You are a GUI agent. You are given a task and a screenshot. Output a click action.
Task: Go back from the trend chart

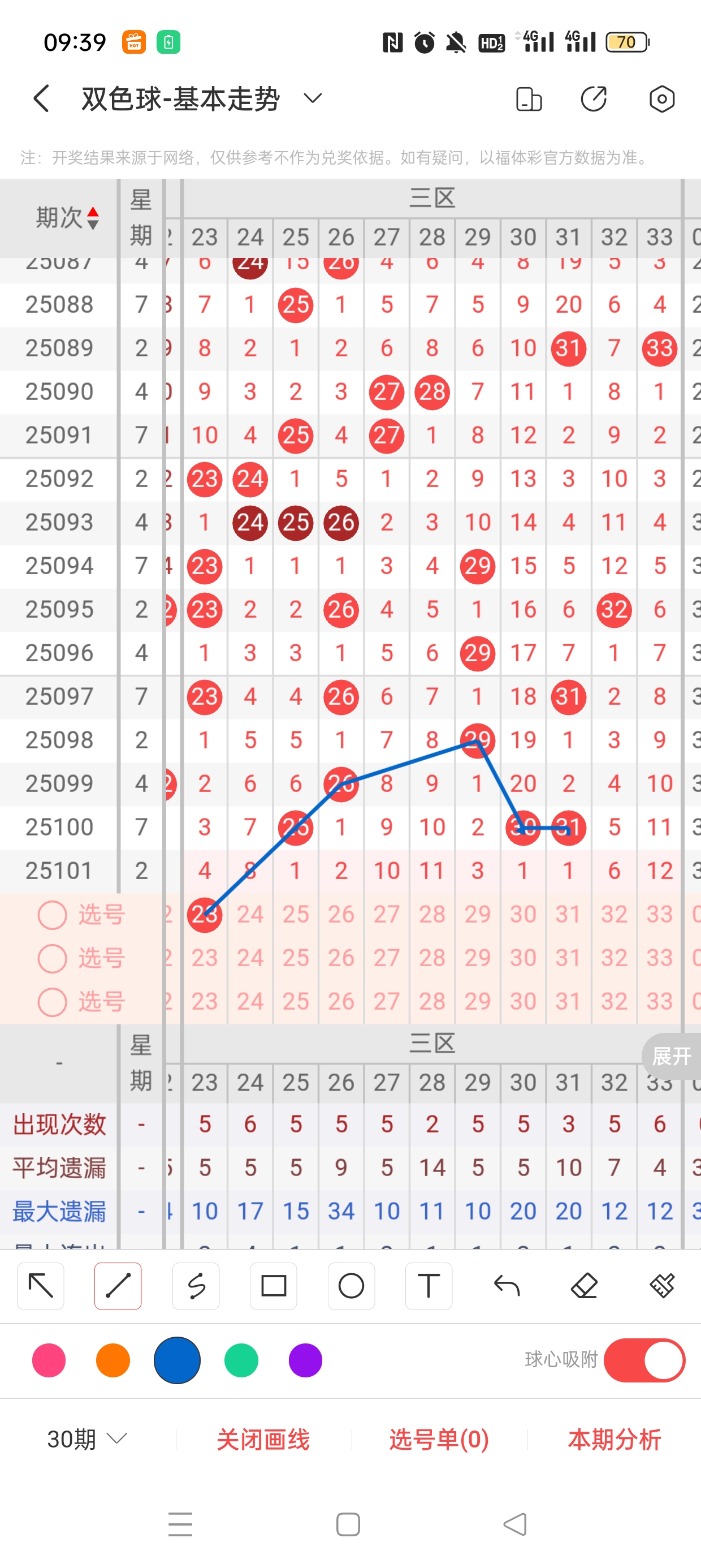[x=41, y=98]
